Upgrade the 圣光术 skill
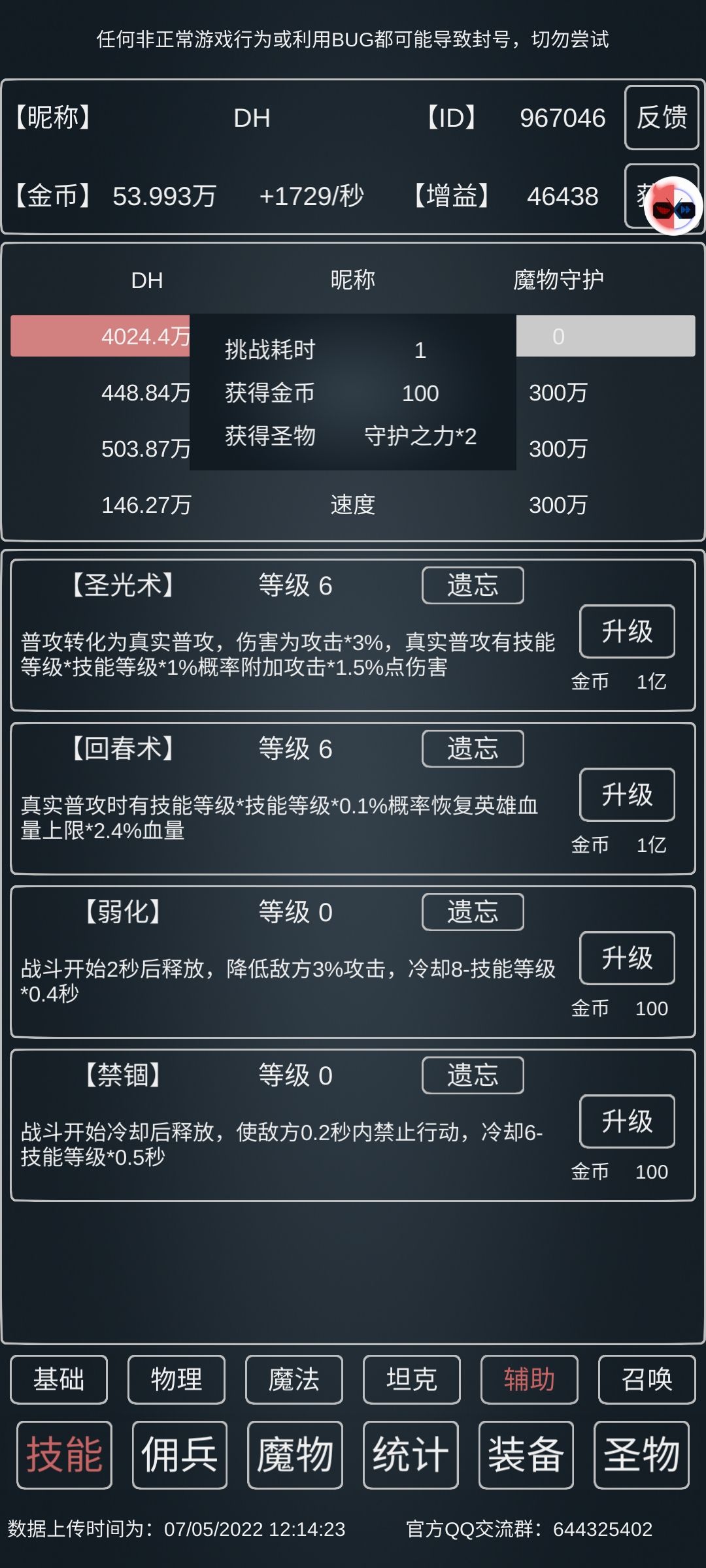The width and height of the screenshot is (706, 1568). pyautogui.click(x=626, y=632)
